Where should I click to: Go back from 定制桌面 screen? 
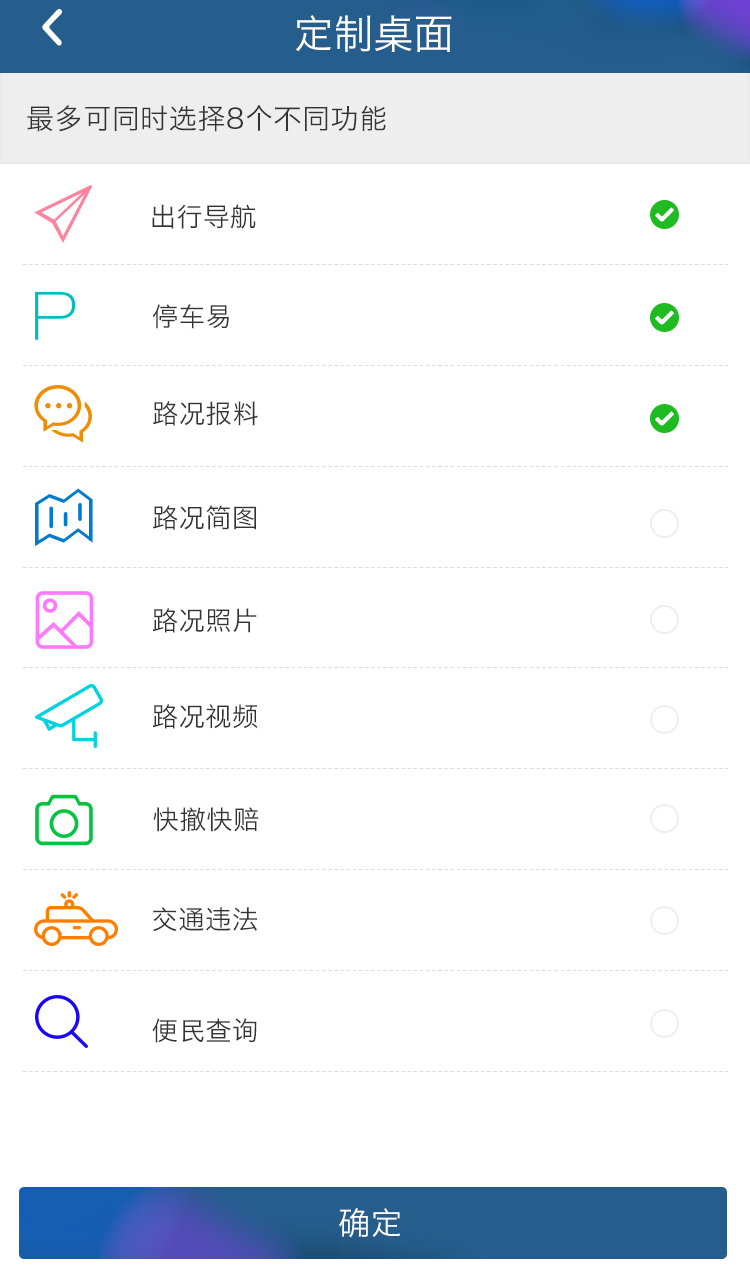pos(52,28)
